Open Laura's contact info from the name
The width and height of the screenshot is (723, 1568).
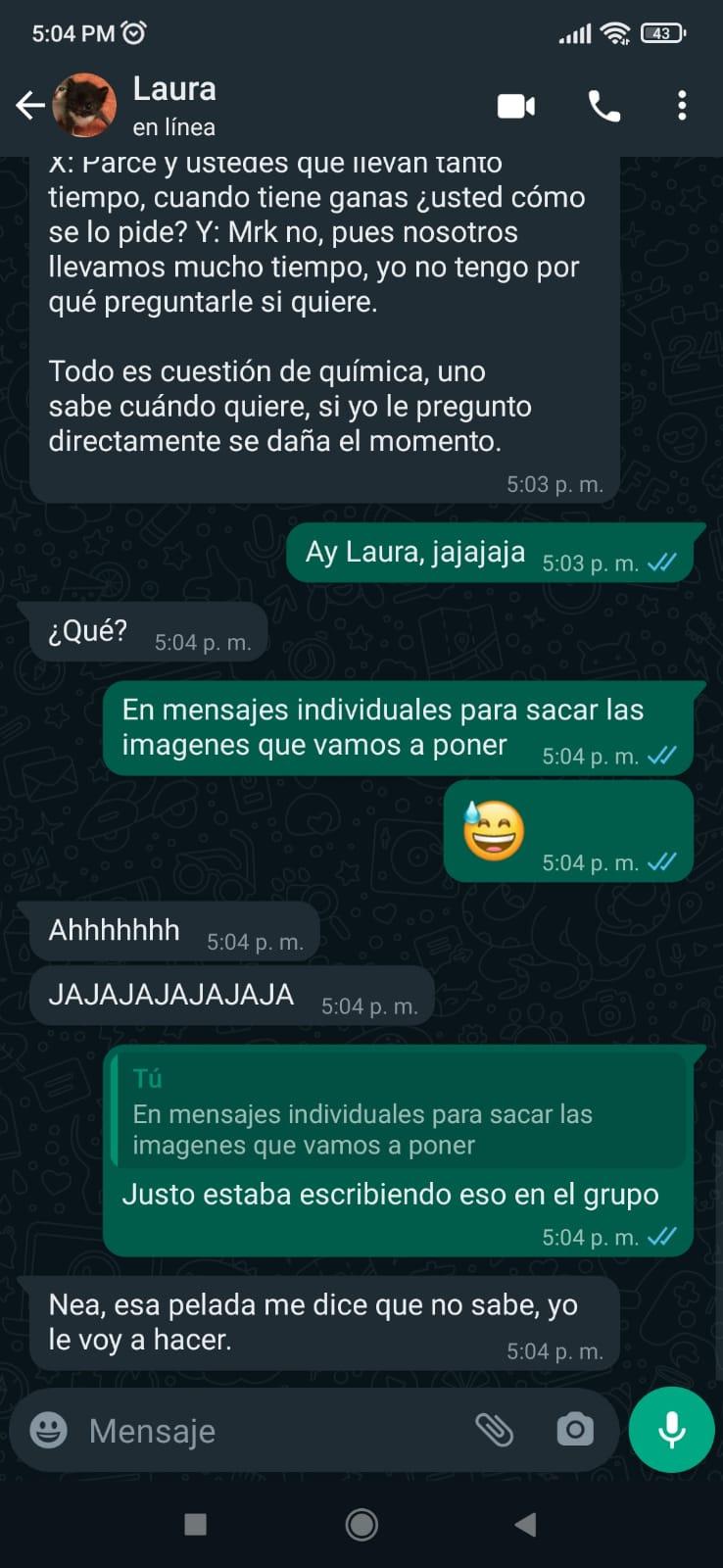point(174,90)
